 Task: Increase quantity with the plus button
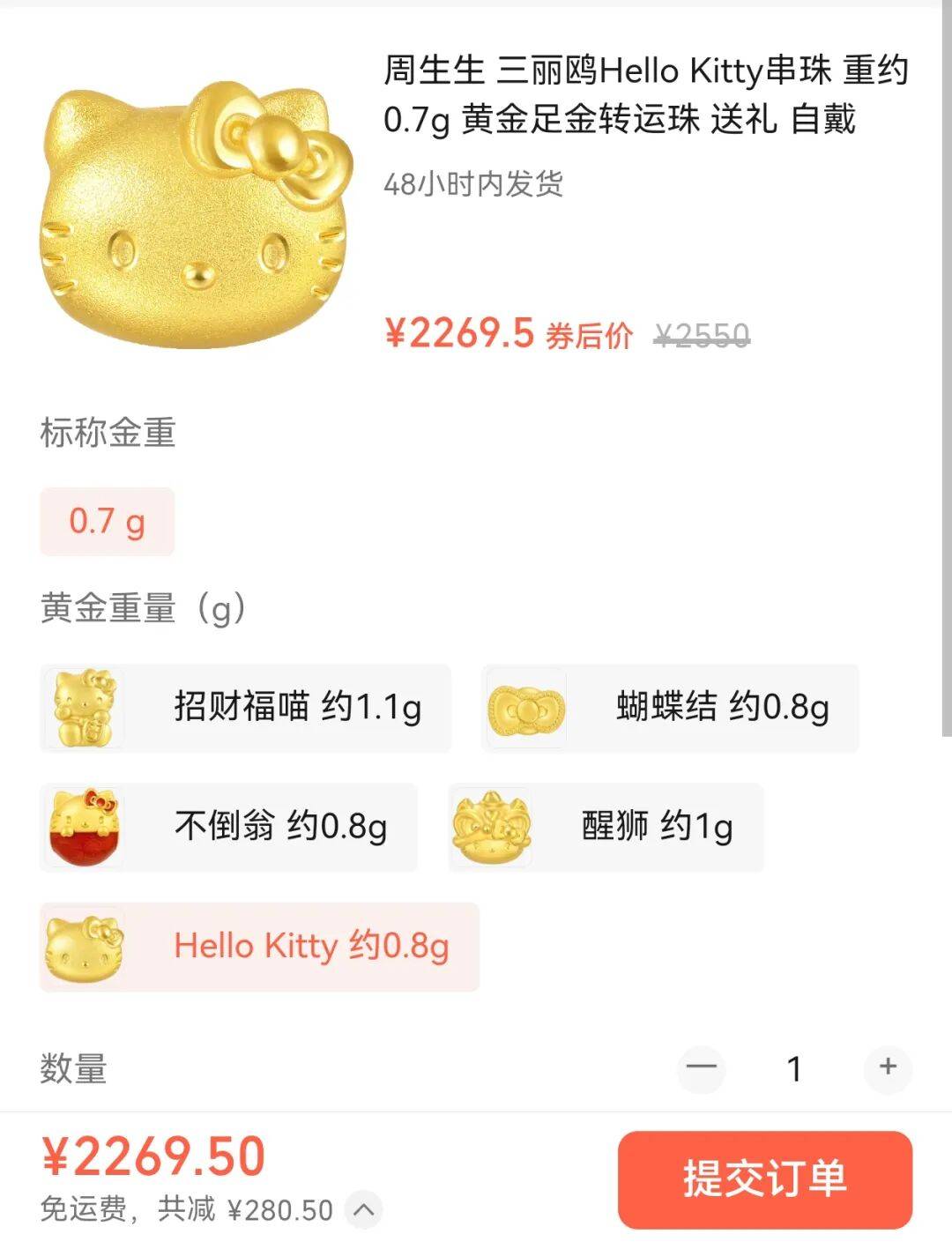(x=888, y=1067)
